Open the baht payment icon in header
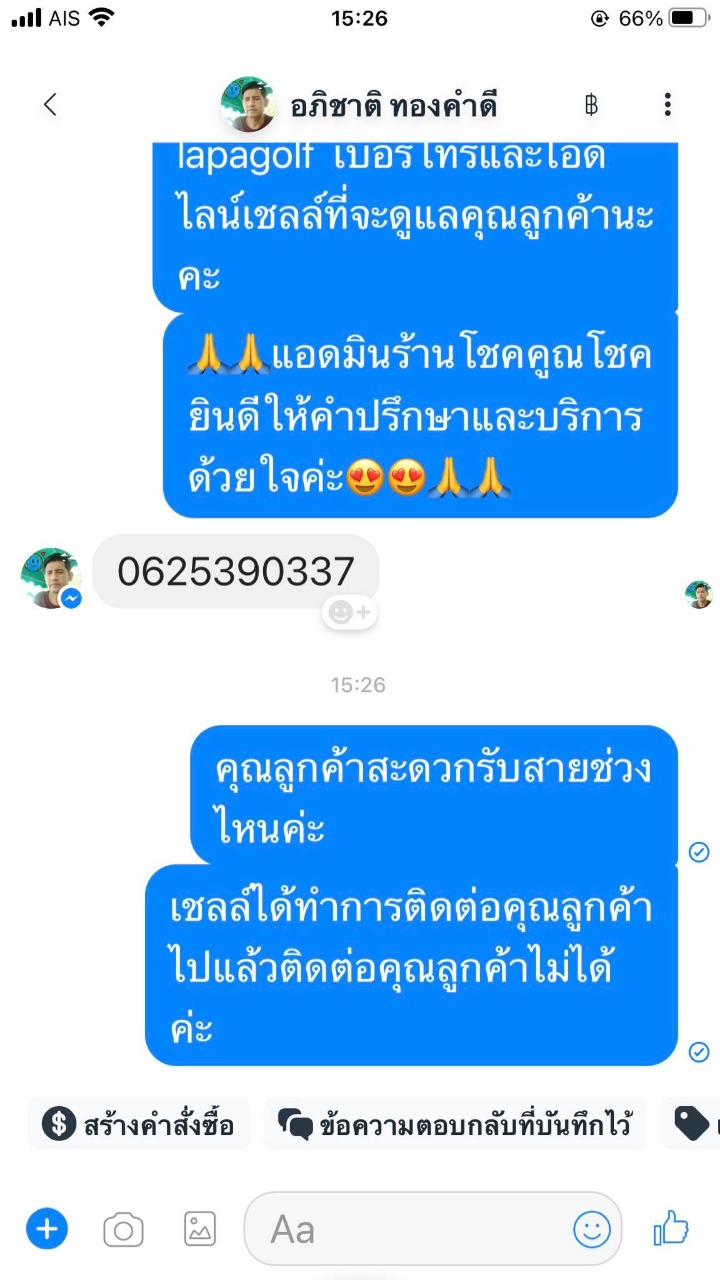Viewport: 720px width, 1280px height. tap(591, 104)
